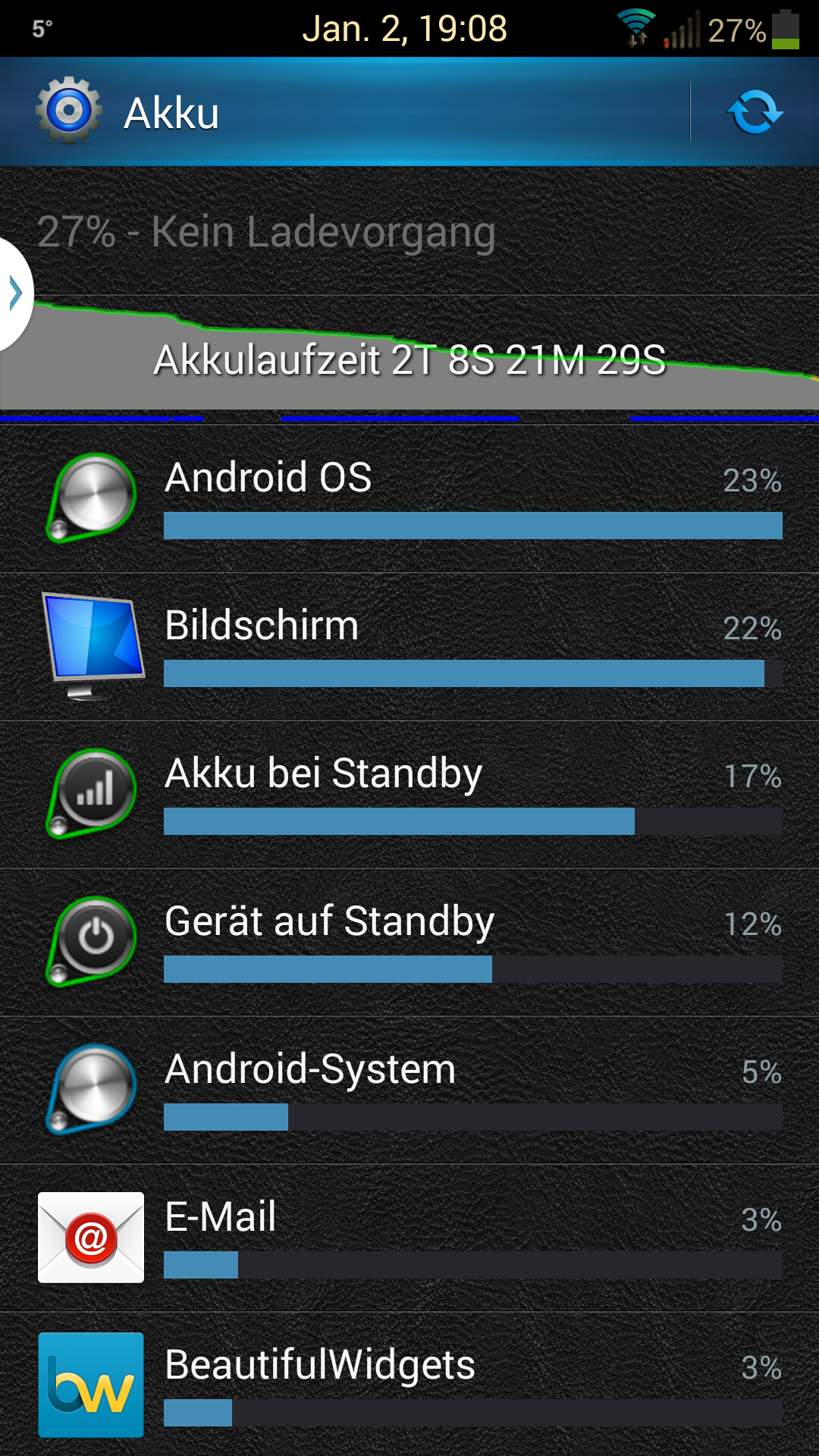This screenshot has height=1456, width=819.
Task: View Bildschirm battery usage details
Action: 409,646
